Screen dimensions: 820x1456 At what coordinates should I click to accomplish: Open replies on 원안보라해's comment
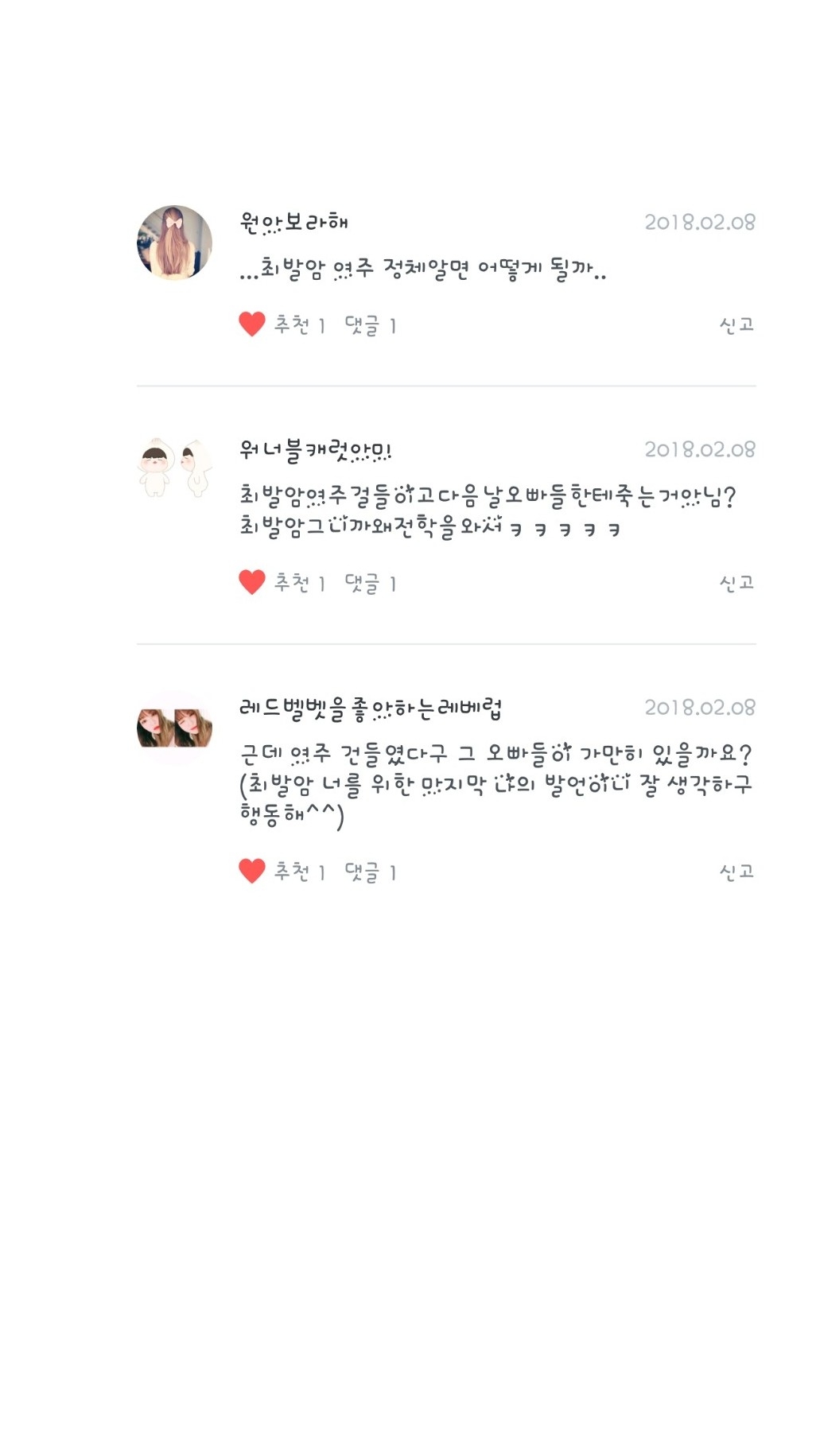point(370,324)
